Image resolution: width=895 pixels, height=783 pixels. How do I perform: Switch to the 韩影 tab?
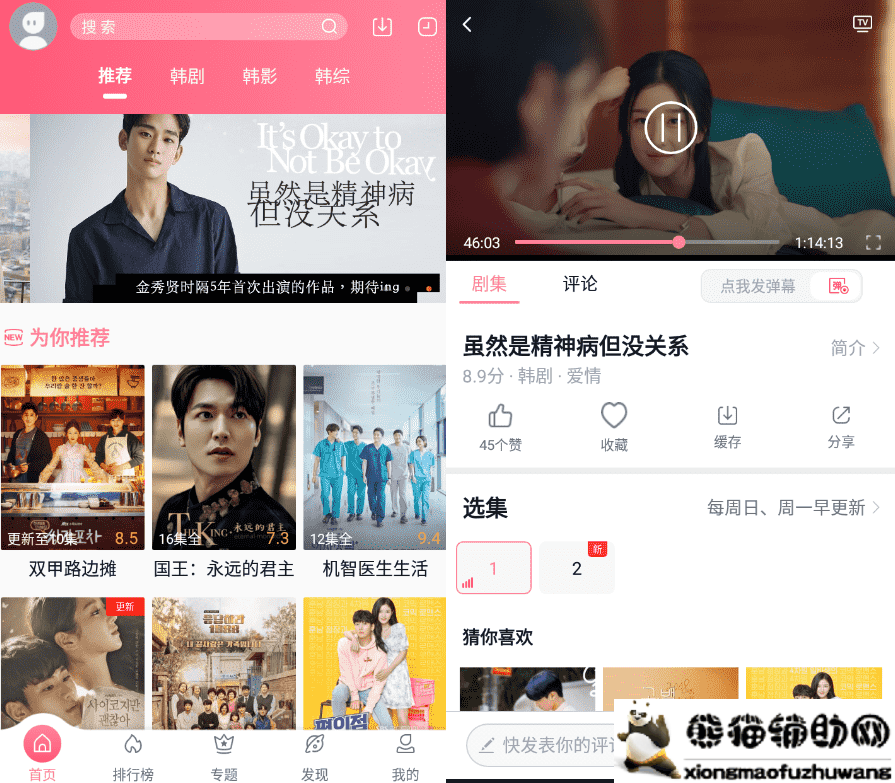(x=260, y=76)
